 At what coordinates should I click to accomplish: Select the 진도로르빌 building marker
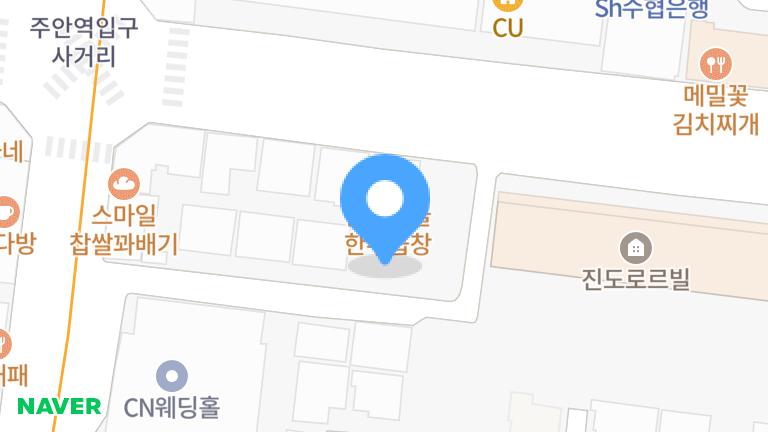(x=635, y=246)
